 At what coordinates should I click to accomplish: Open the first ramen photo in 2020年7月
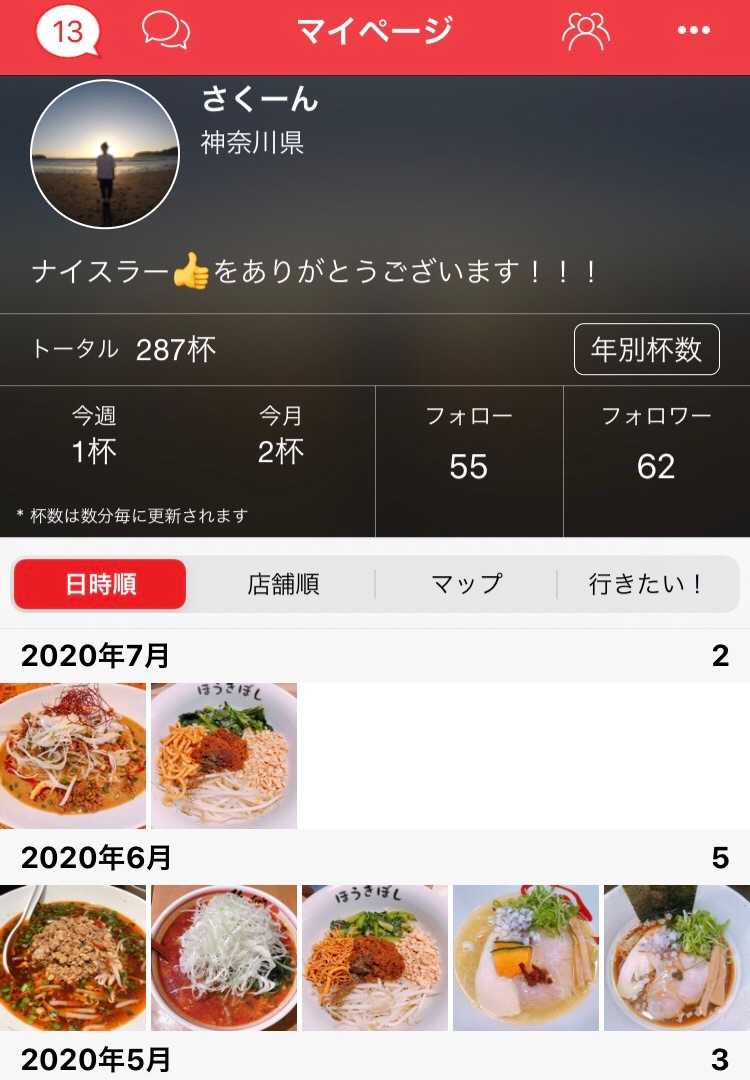(x=73, y=756)
